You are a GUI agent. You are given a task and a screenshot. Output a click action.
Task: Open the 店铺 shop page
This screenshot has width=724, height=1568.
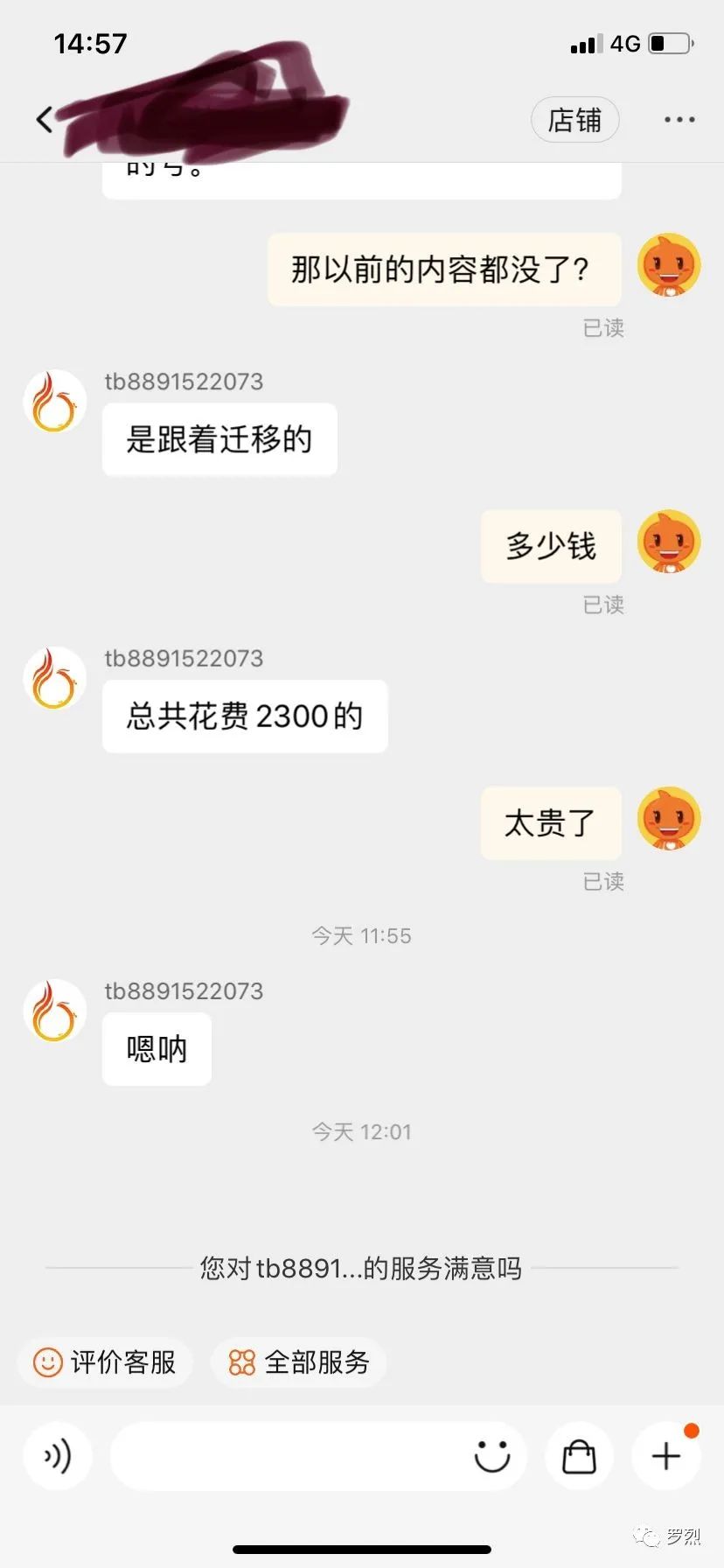pos(574,120)
